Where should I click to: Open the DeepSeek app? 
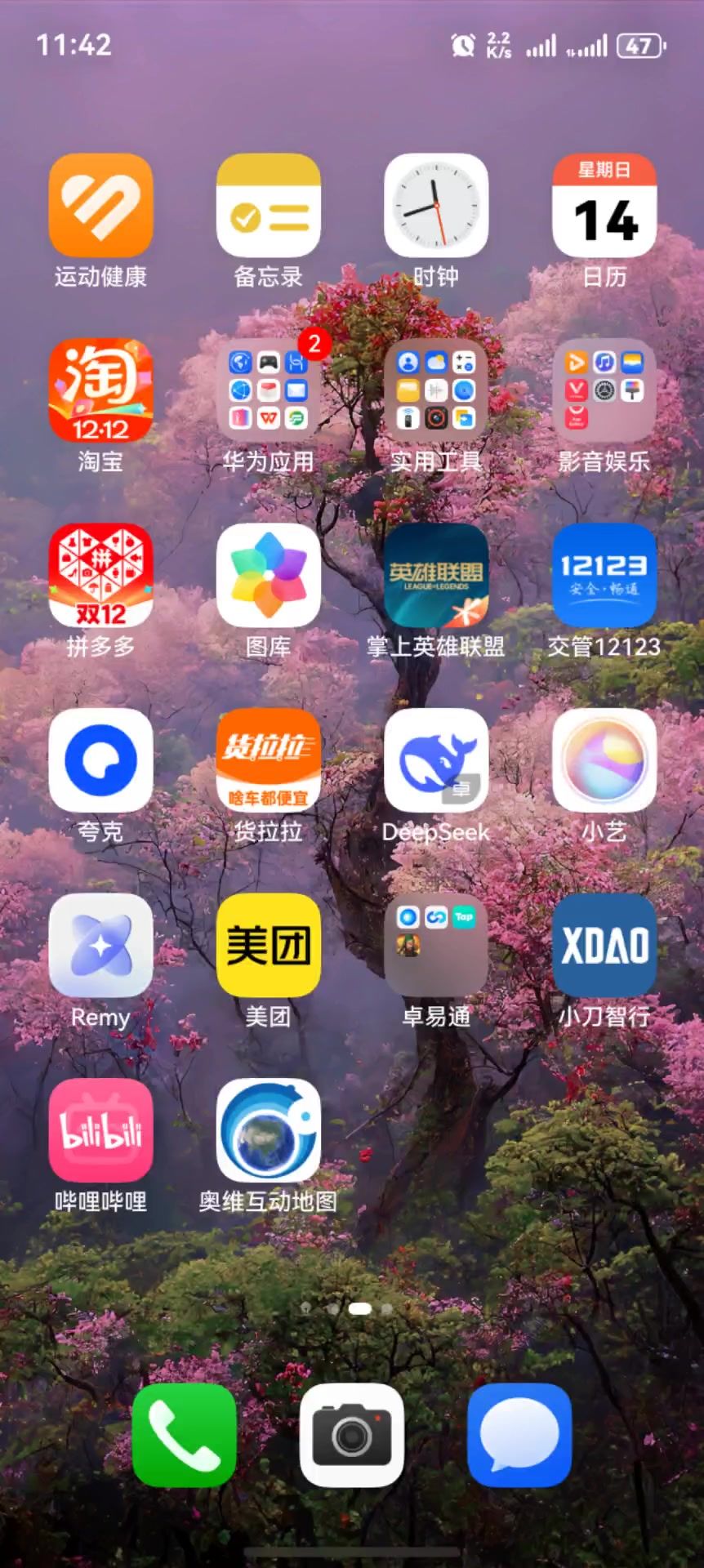tap(436, 760)
